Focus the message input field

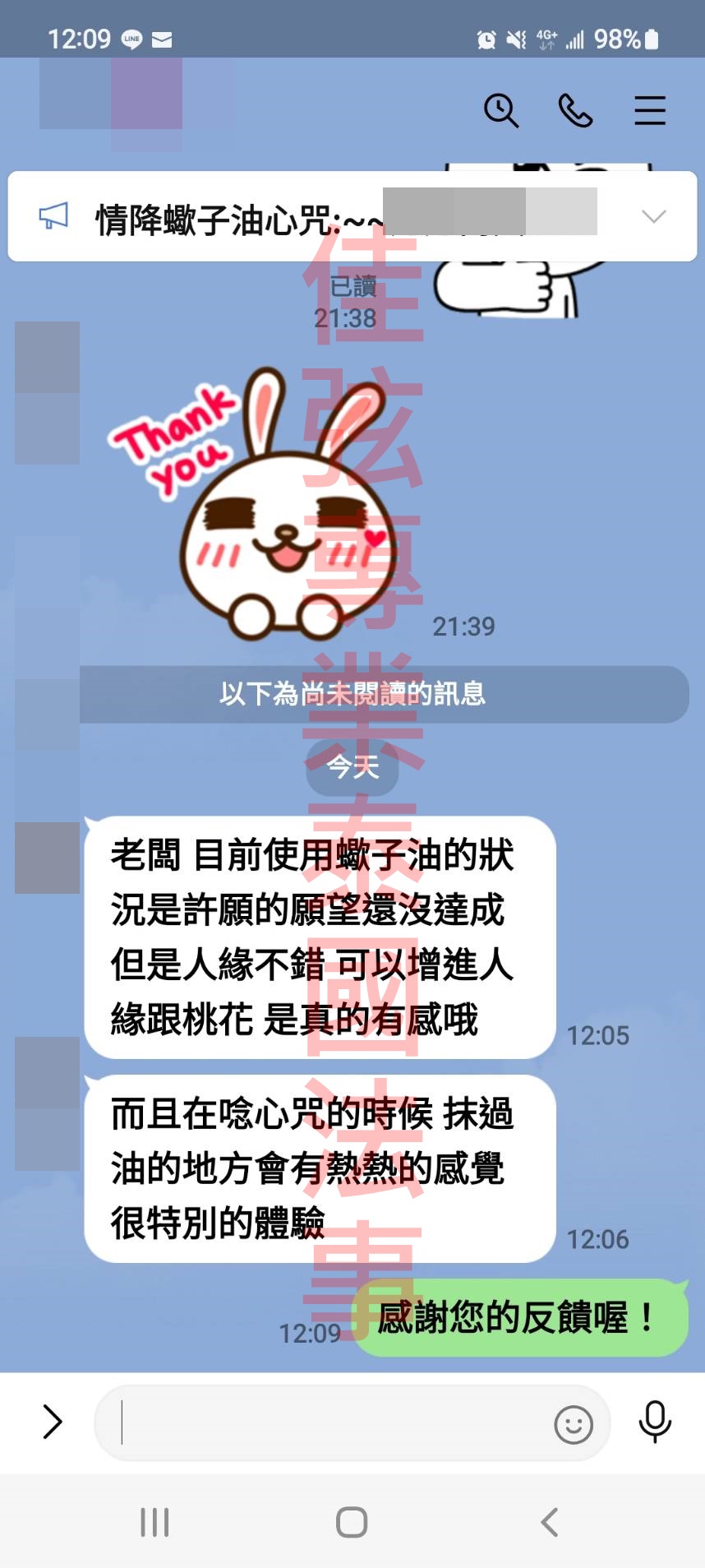point(329,1422)
